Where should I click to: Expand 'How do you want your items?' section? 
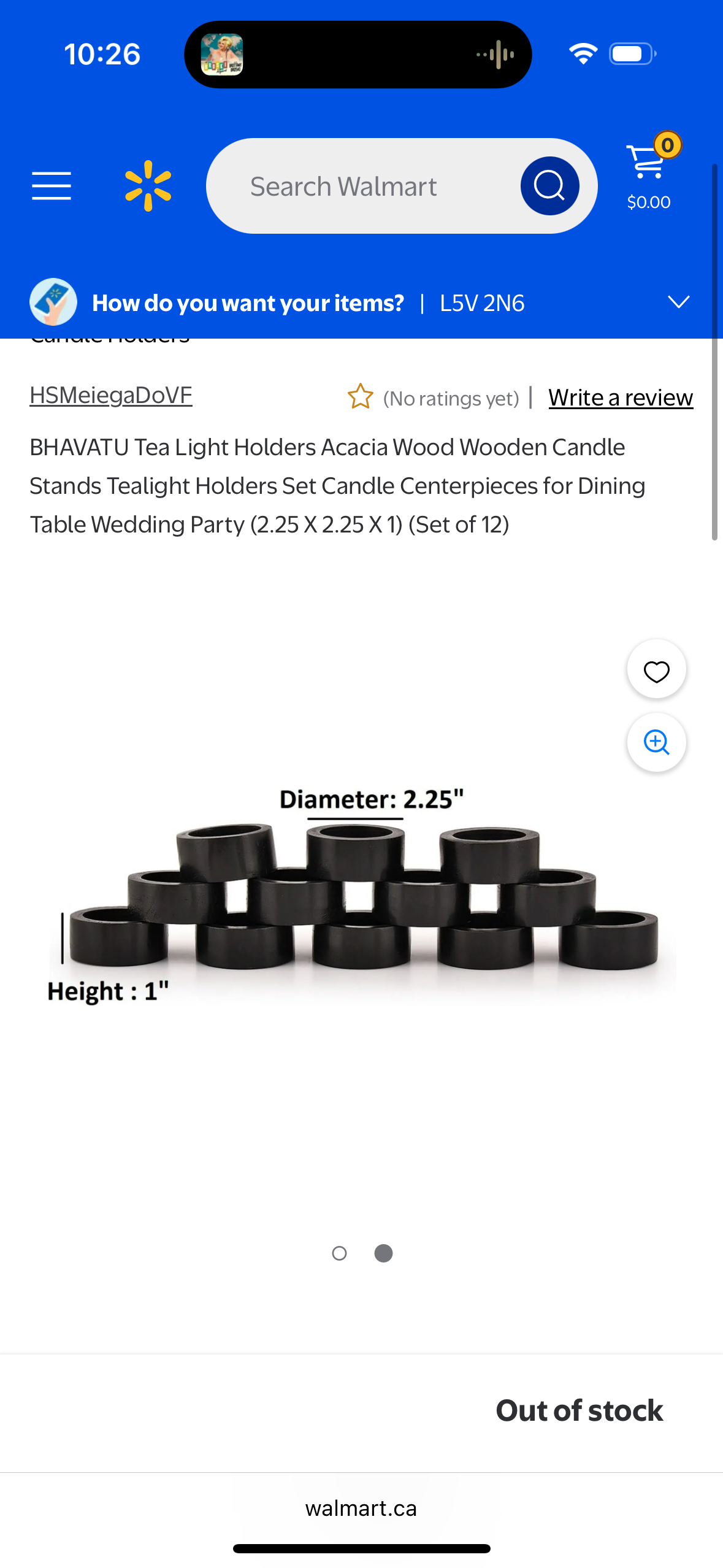[248, 302]
